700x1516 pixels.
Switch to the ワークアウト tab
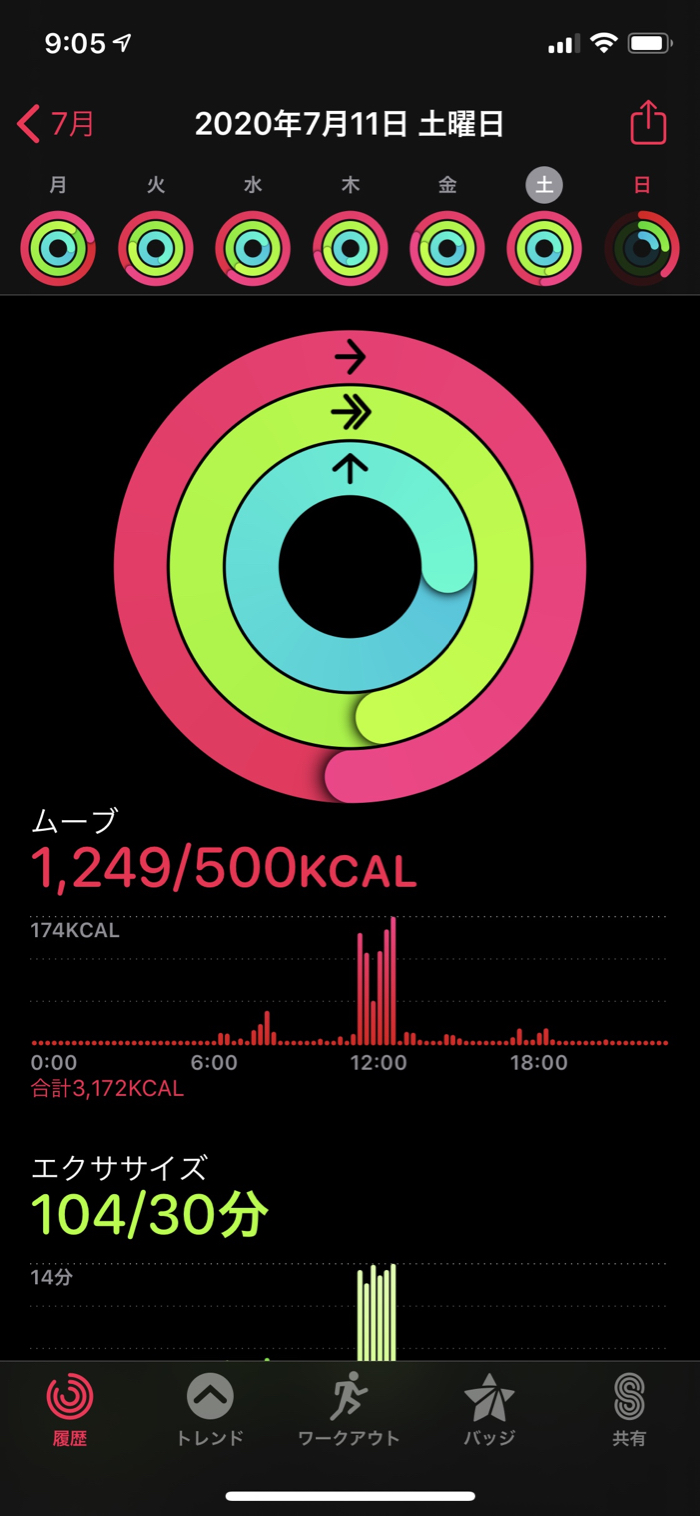[x=349, y=1410]
